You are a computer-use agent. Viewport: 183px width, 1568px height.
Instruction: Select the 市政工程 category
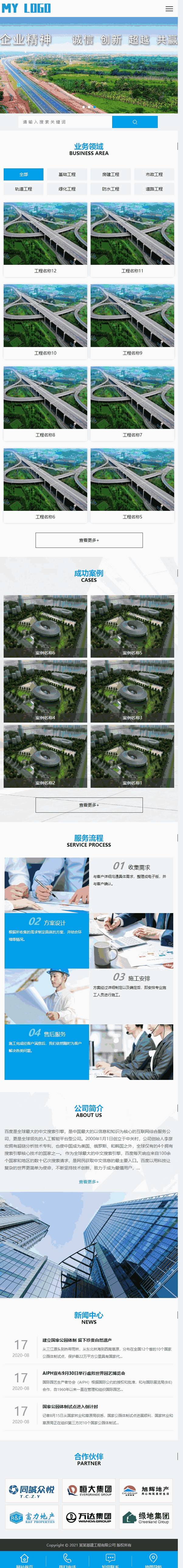point(154,174)
